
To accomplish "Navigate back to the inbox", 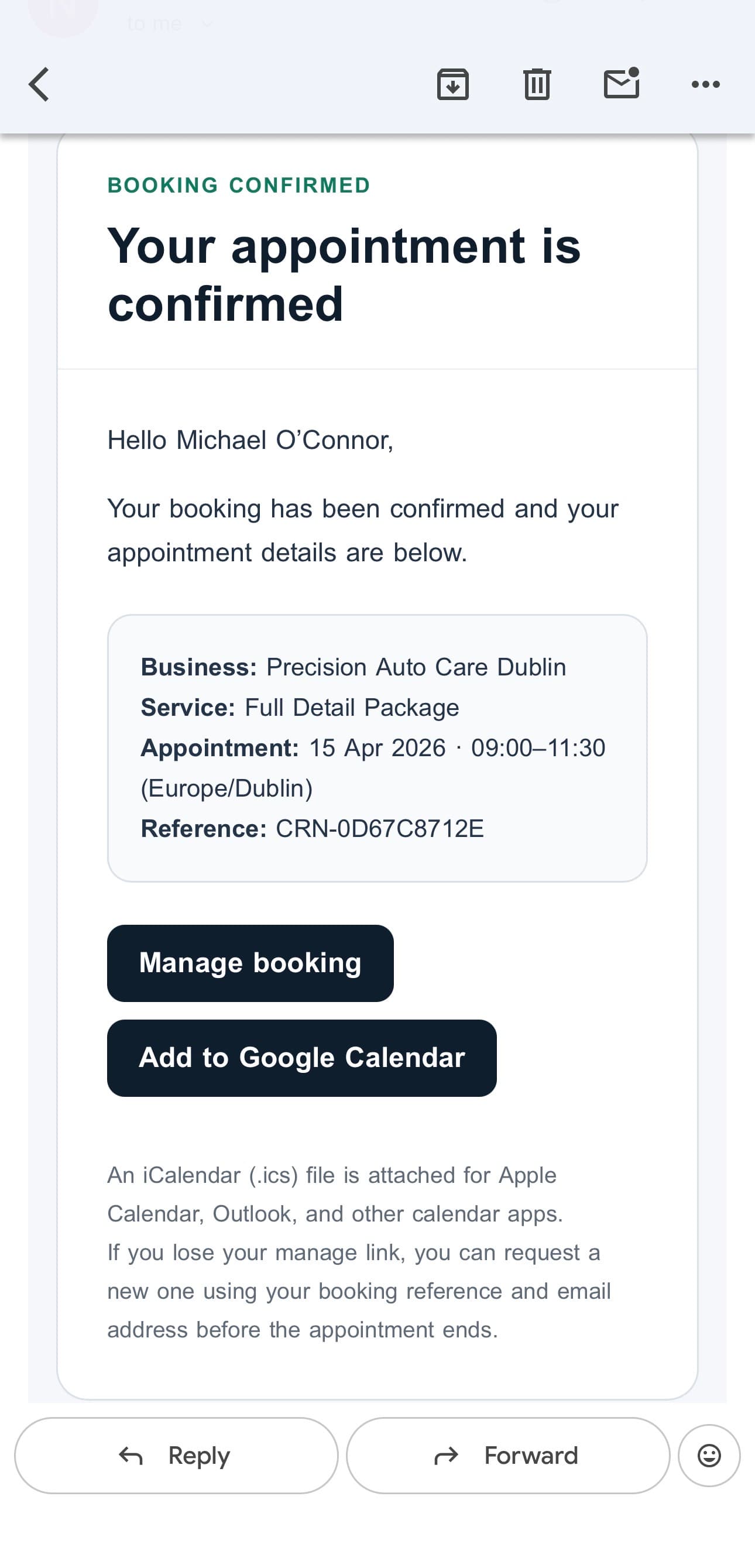I will click(39, 84).
